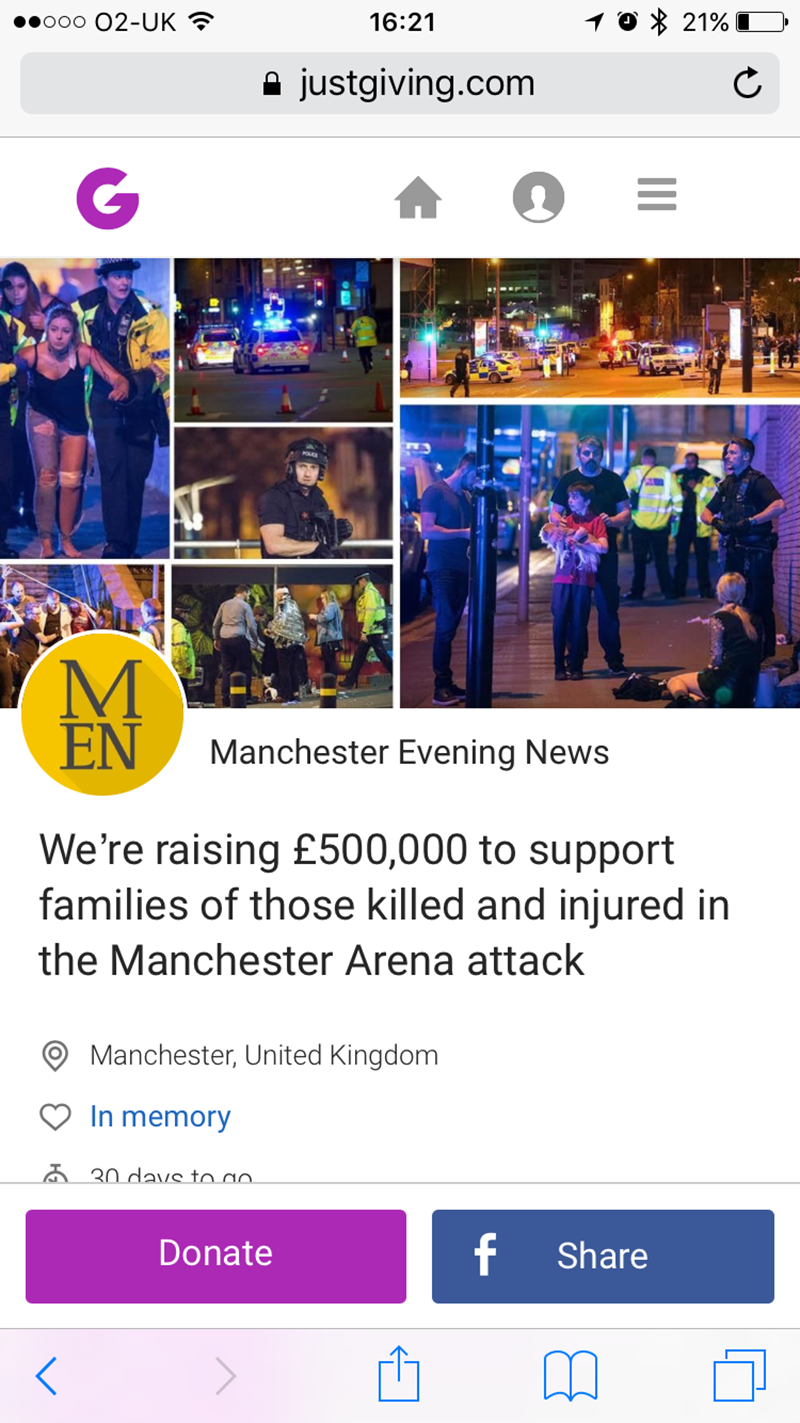Donate to the Manchester Arena fundraiser
Screen dimensions: 800x1423
tap(216, 1255)
